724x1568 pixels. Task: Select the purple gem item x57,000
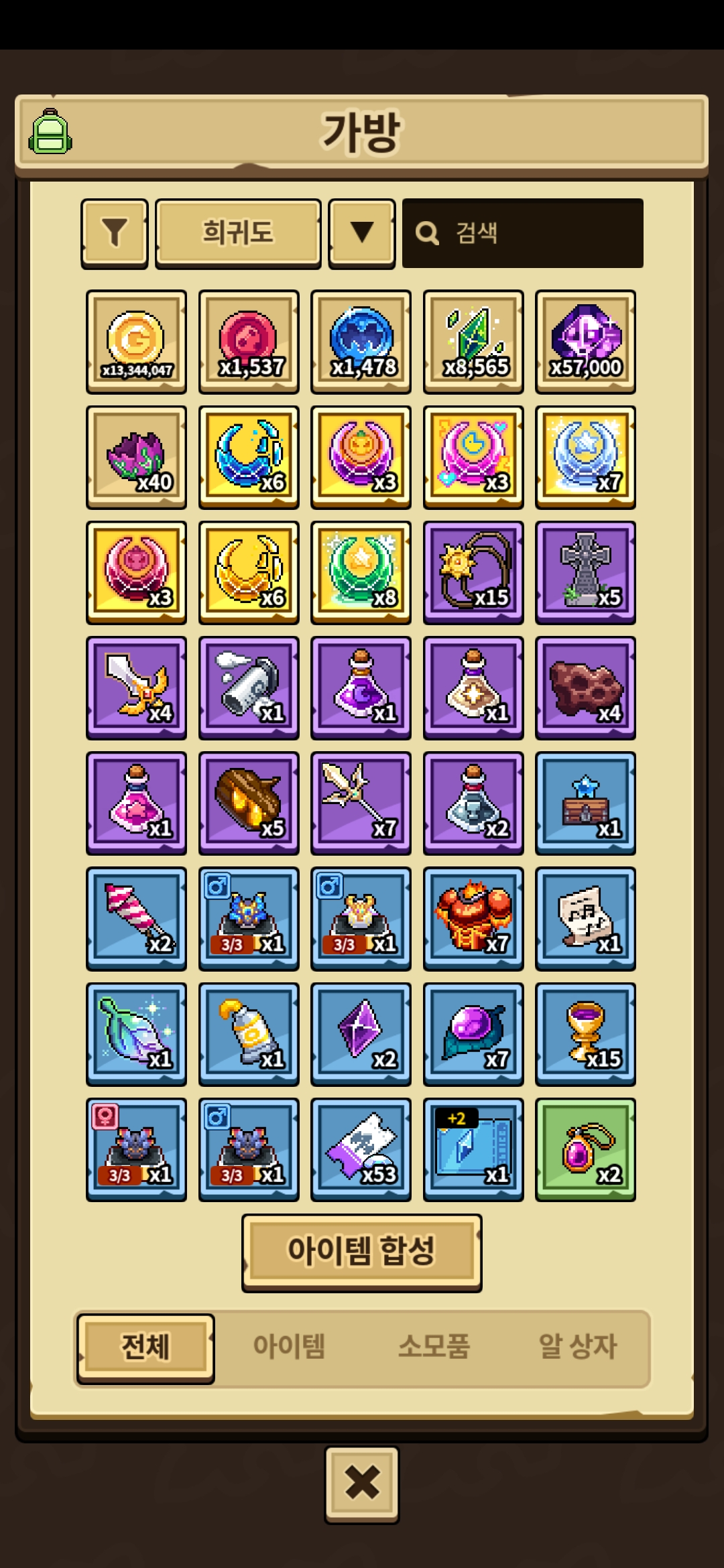coord(586,342)
